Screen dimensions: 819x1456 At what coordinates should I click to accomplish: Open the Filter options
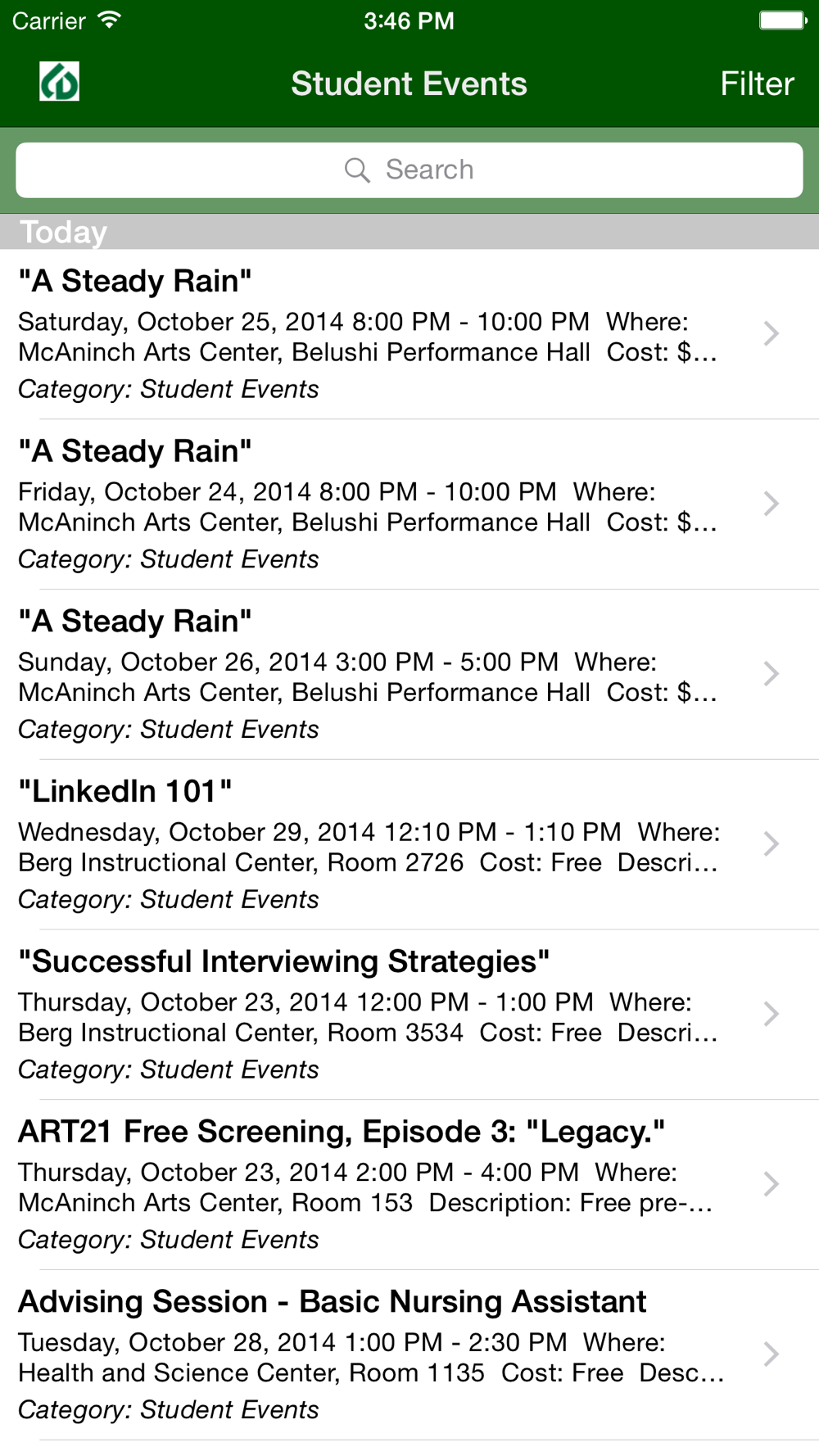click(756, 84)
